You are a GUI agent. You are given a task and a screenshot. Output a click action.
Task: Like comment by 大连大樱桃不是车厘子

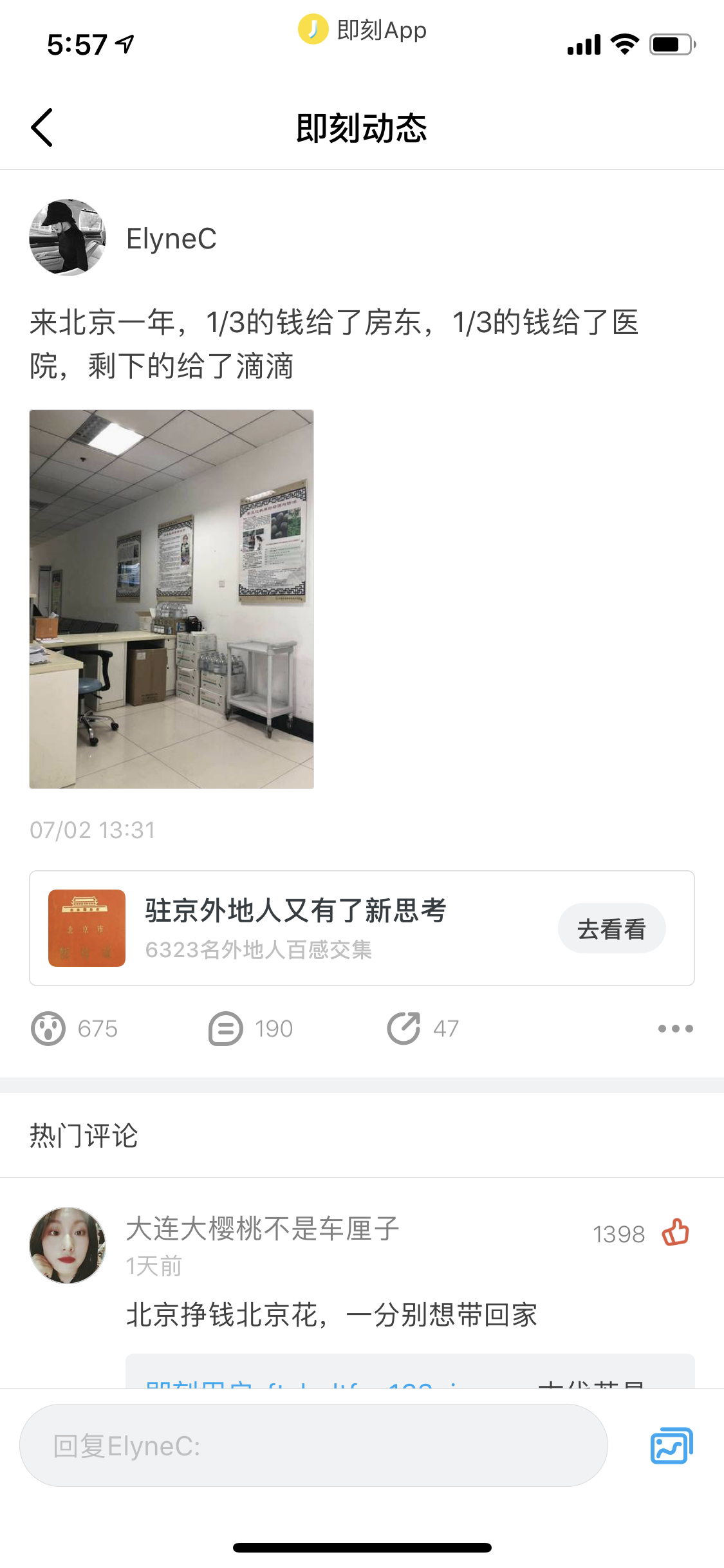click(675, 1233)
